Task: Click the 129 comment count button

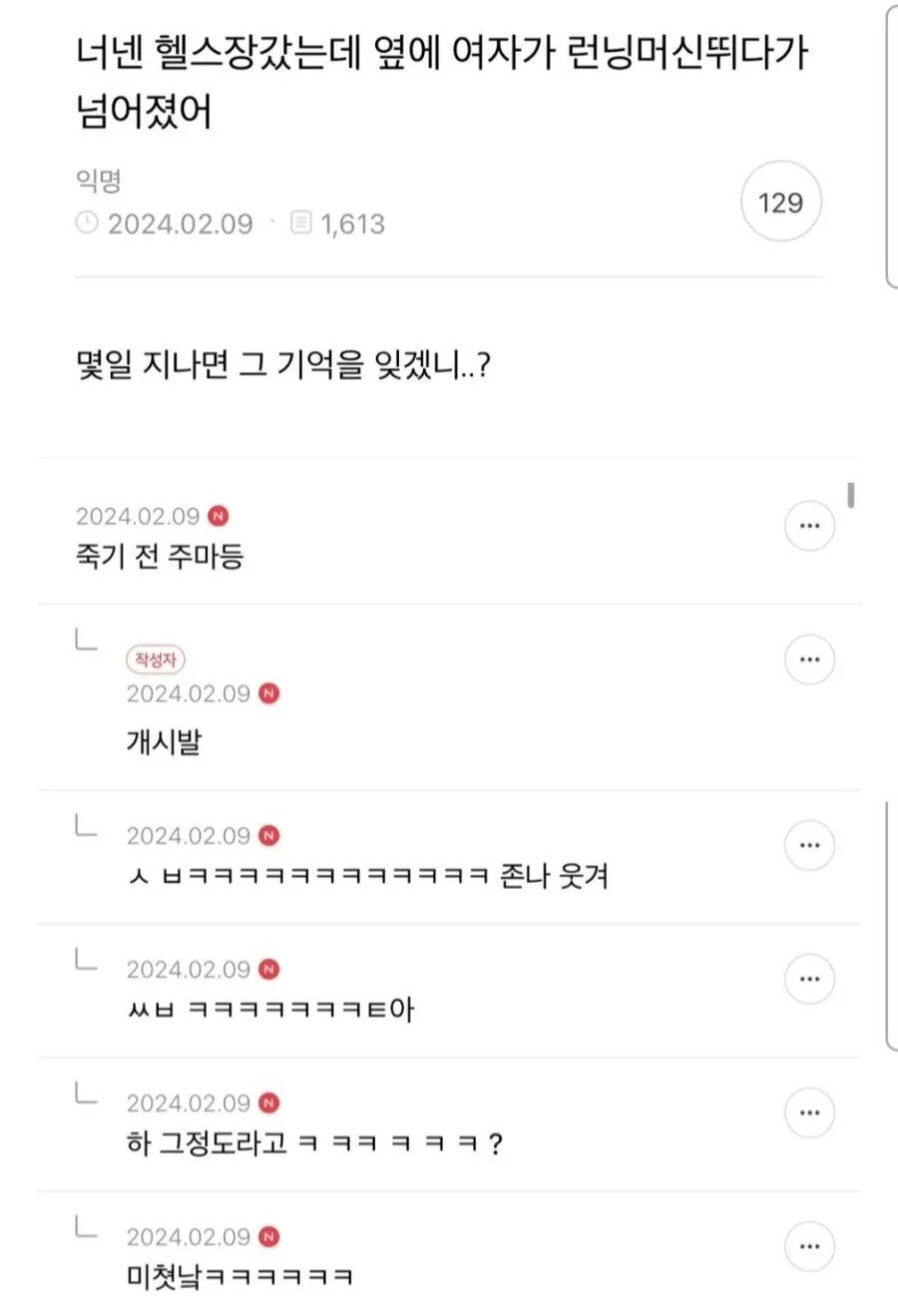Action: pos(780,202)
